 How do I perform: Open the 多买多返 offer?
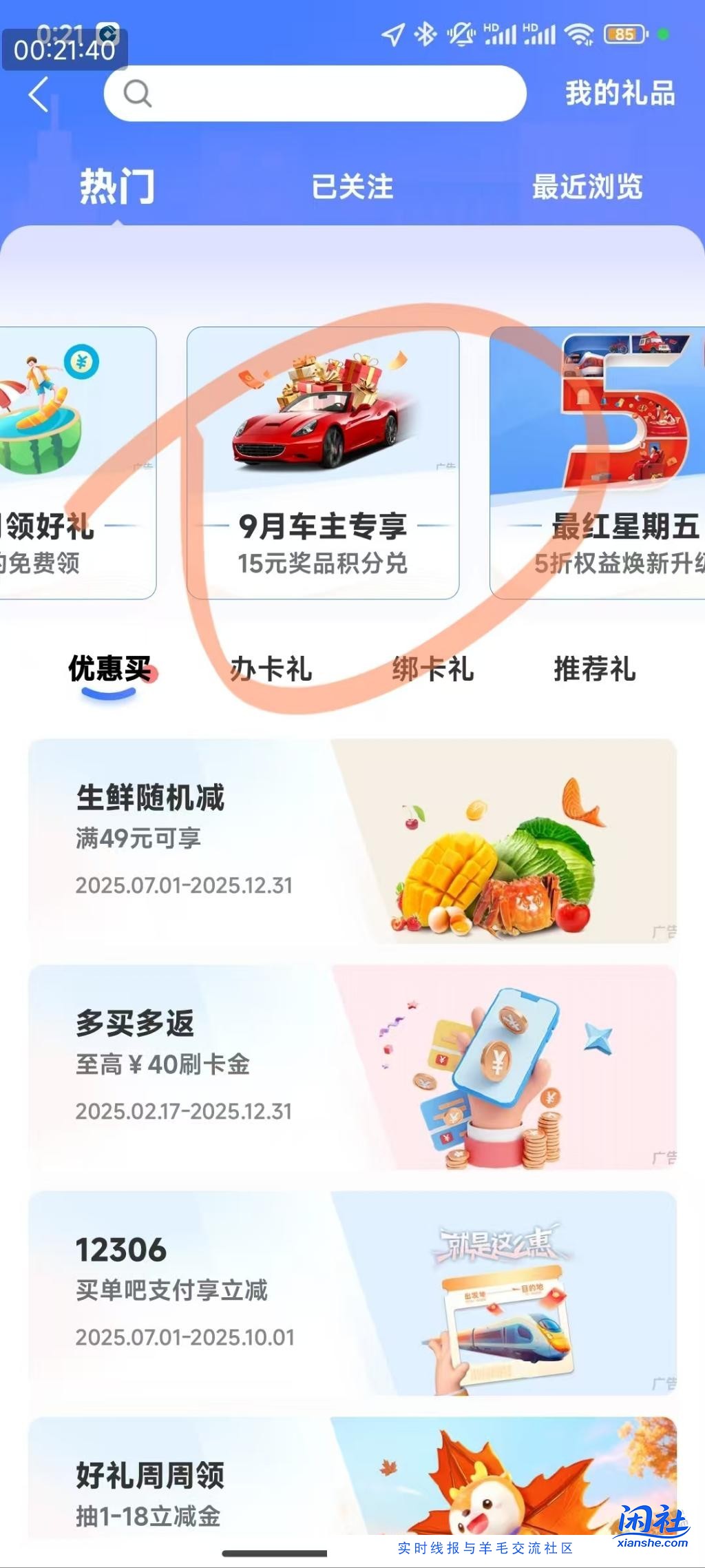[352, 1067]
